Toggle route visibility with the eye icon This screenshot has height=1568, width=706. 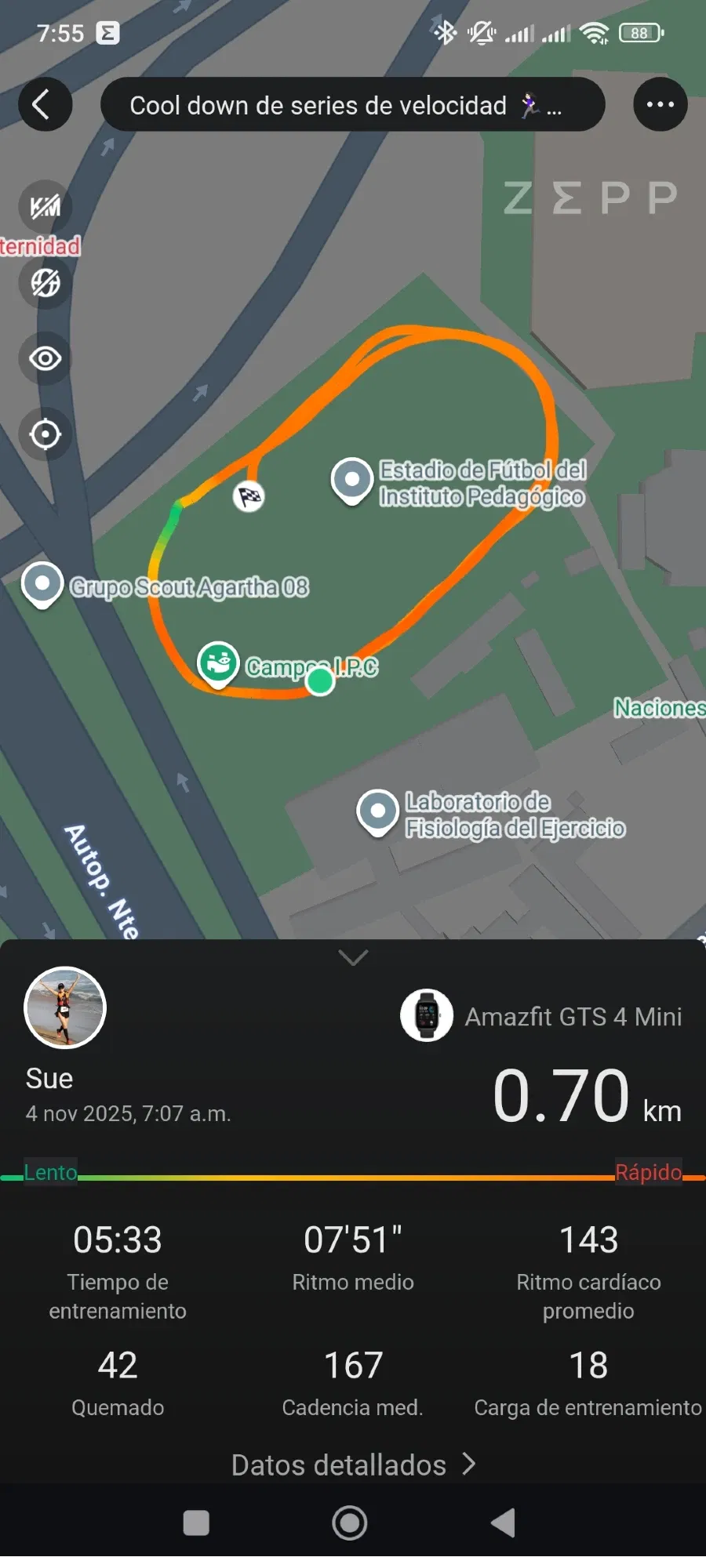[45, 359]
